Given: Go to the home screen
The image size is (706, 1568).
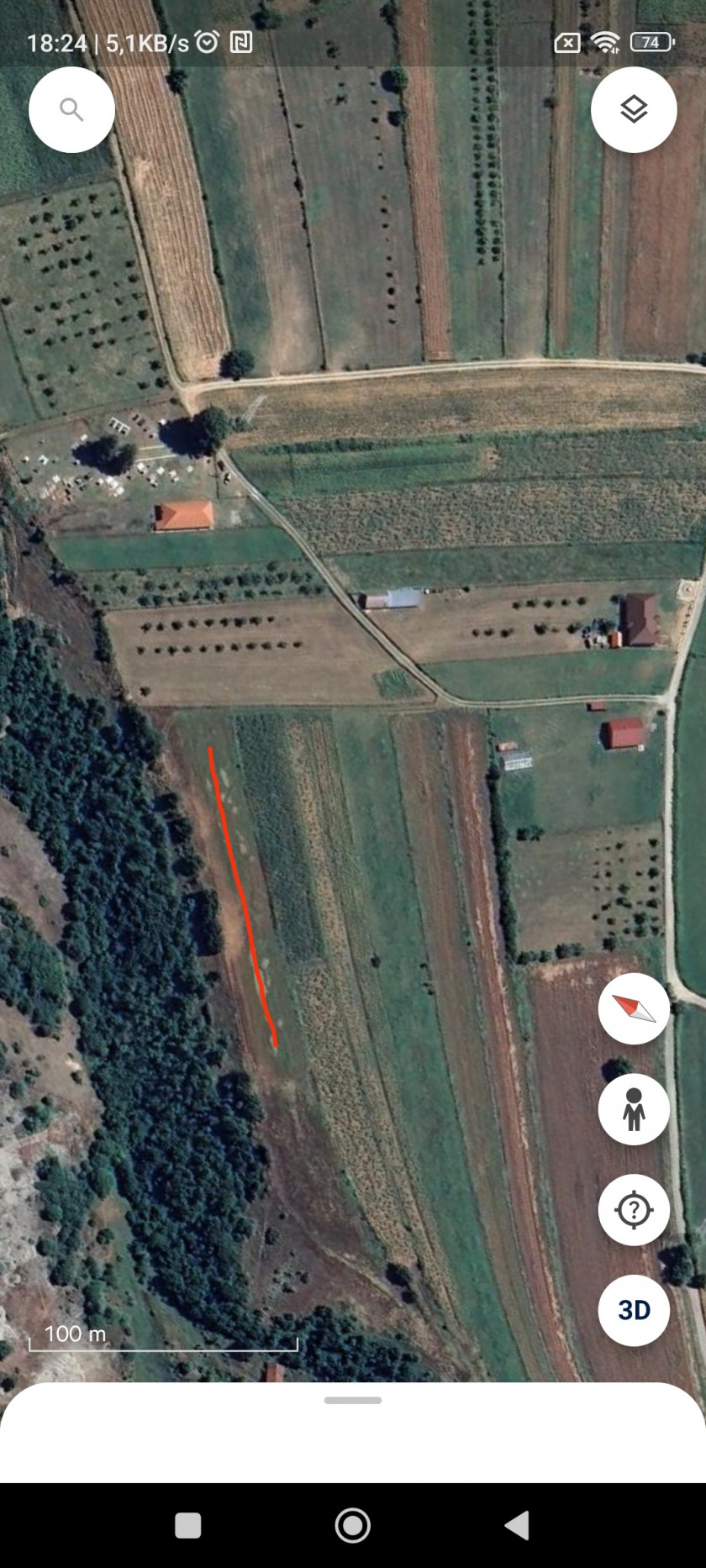Looking at the screenshot, I should pyautogui.click(x=353, y=1525).
